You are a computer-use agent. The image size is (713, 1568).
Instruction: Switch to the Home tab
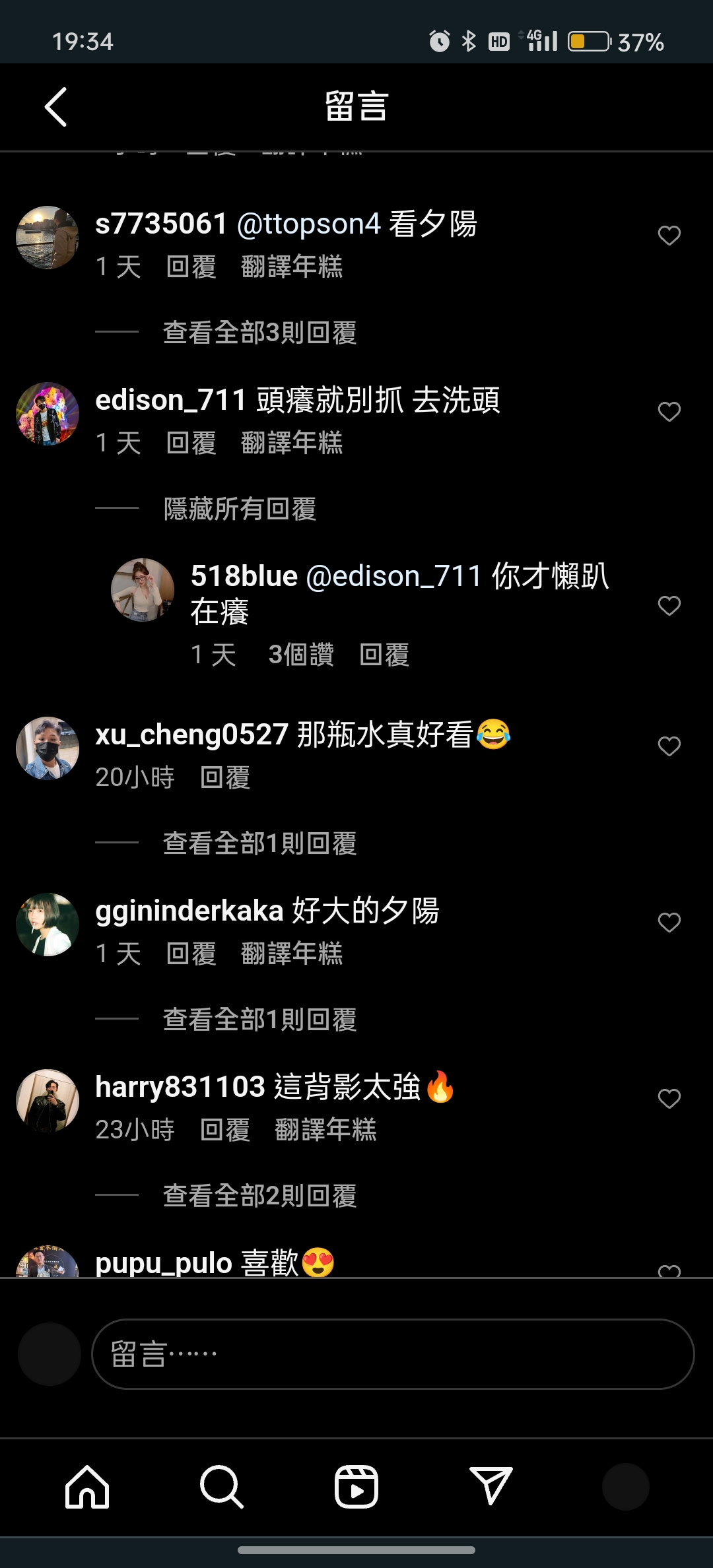pyautogui.click(x=87, y=1487)
